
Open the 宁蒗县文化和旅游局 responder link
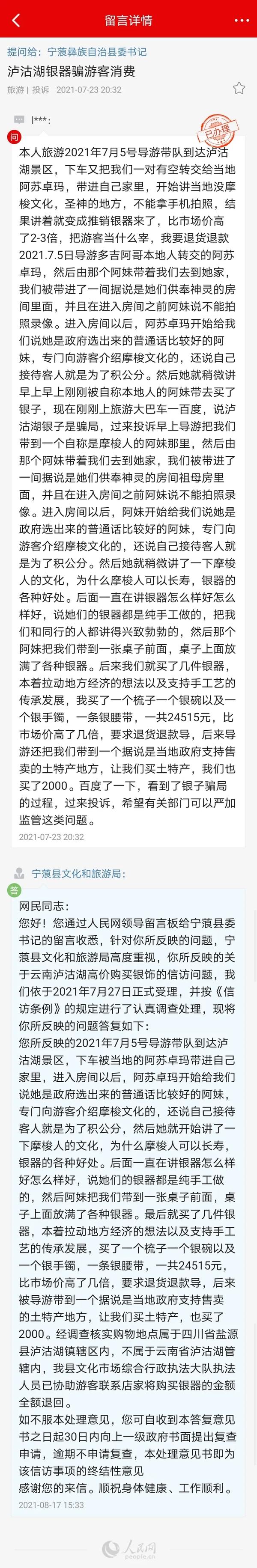pos(78,874)
